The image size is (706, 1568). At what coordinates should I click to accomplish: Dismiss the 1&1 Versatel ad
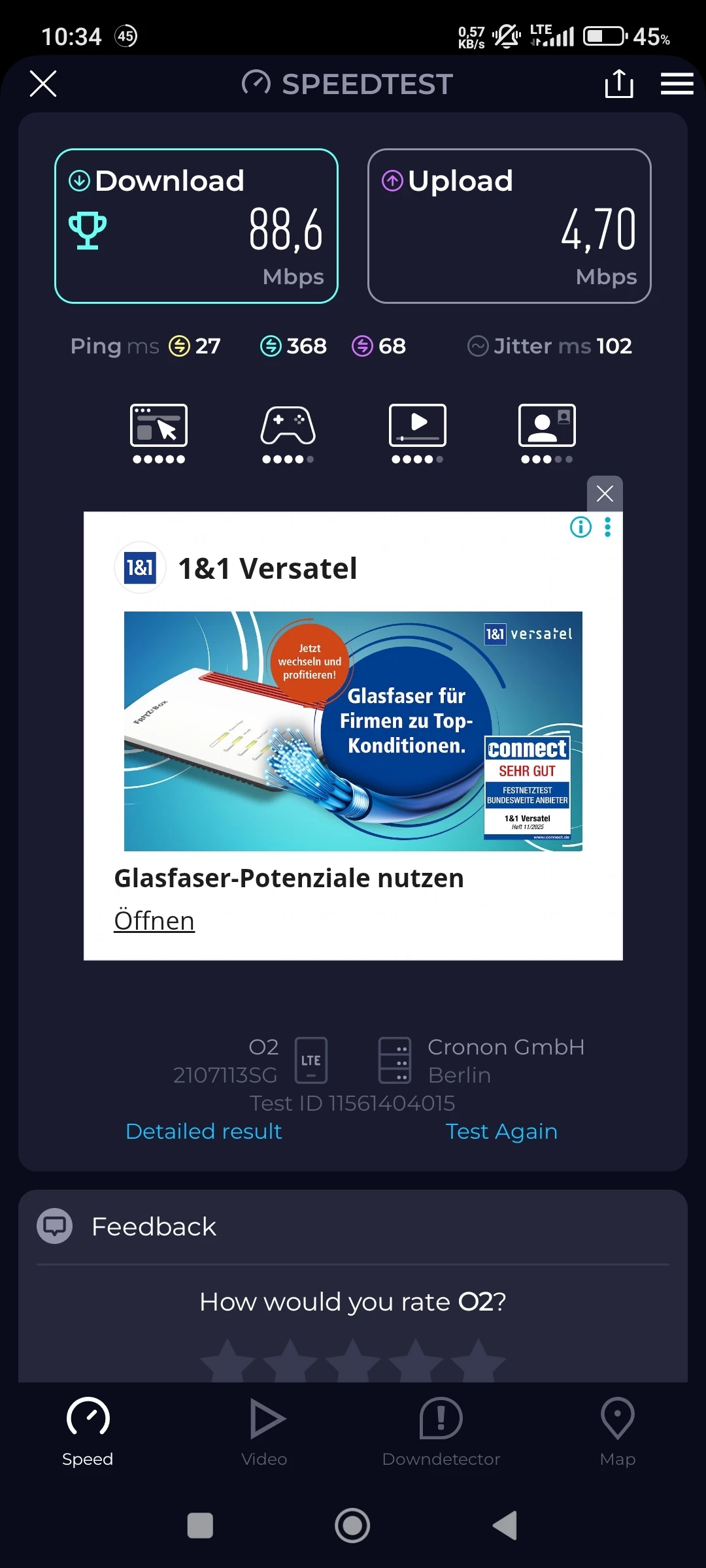coord(605,493)
